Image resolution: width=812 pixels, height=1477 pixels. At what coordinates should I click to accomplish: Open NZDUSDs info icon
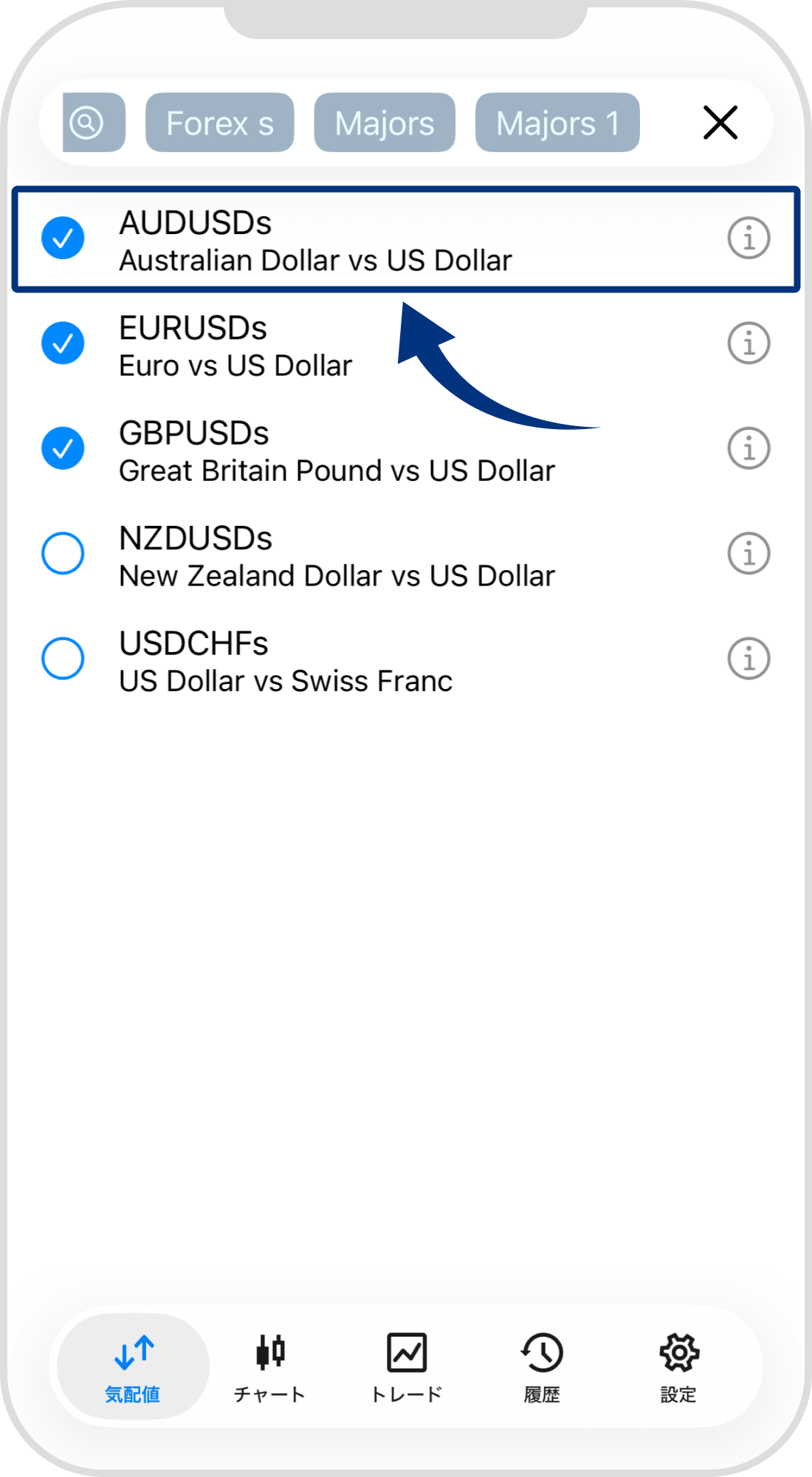[x=749, y=553]
